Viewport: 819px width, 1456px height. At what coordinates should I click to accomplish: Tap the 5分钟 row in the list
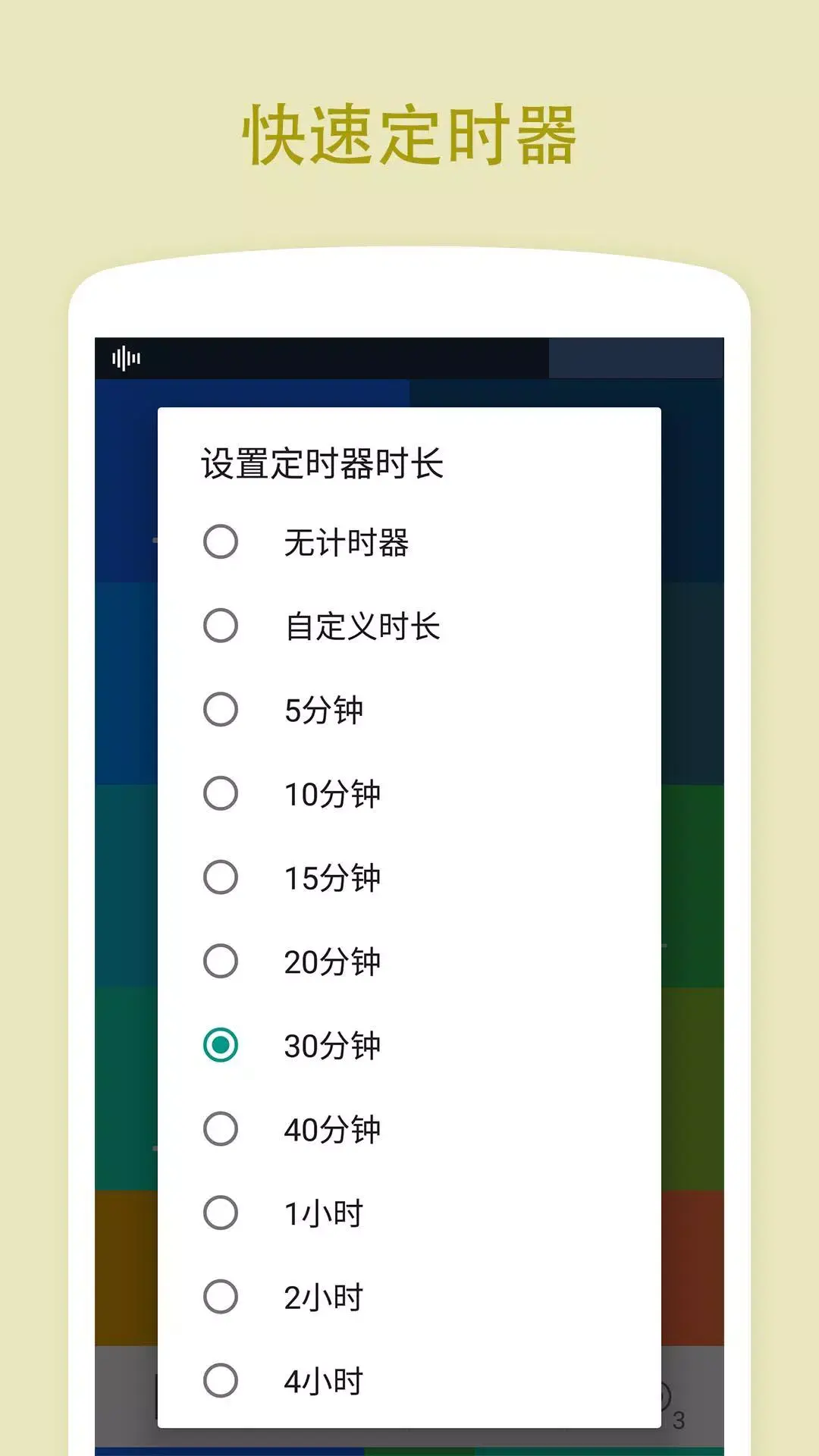click(x=326, y=711)
